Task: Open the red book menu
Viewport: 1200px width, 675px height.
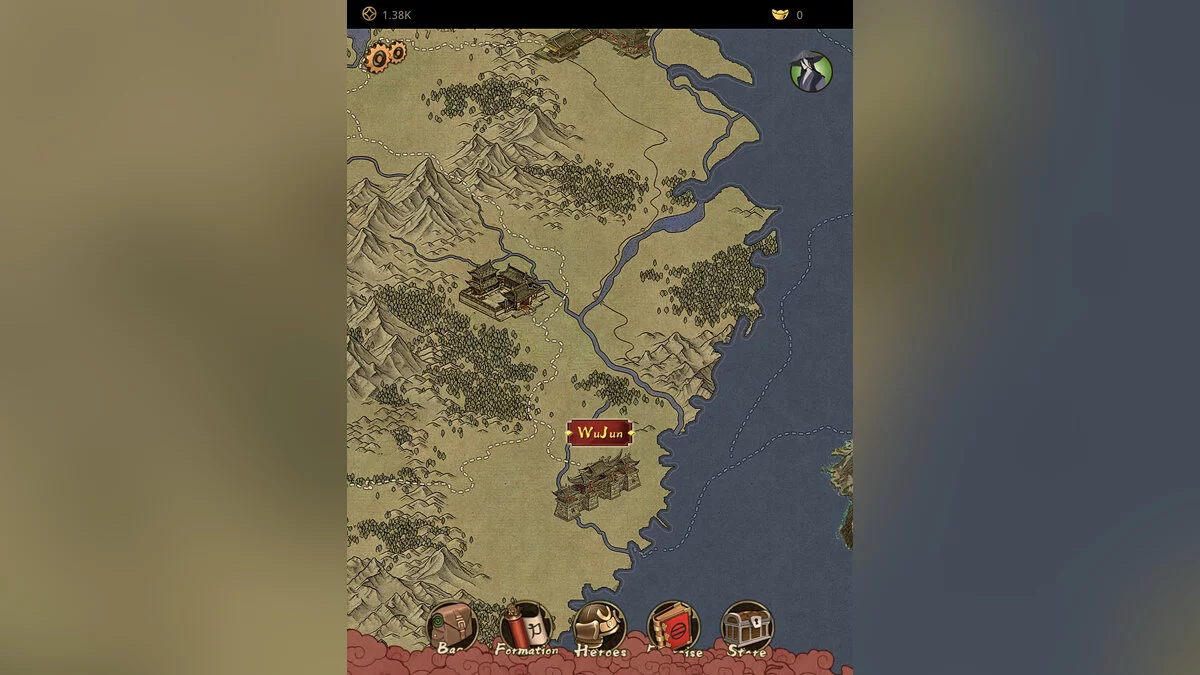Action: 673,628
